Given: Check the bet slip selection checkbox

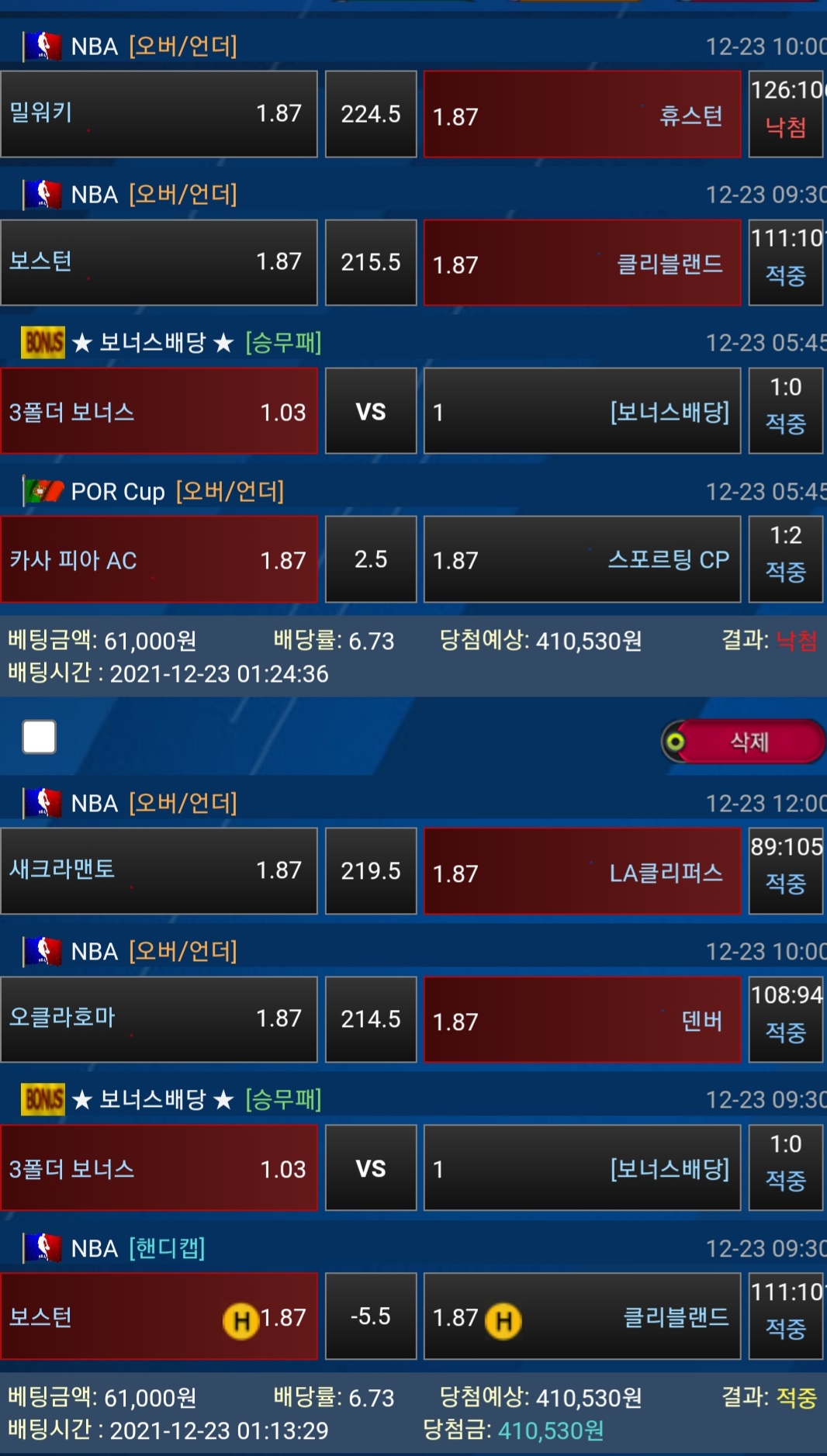Looking at the screenshot, I should point(40,737).
